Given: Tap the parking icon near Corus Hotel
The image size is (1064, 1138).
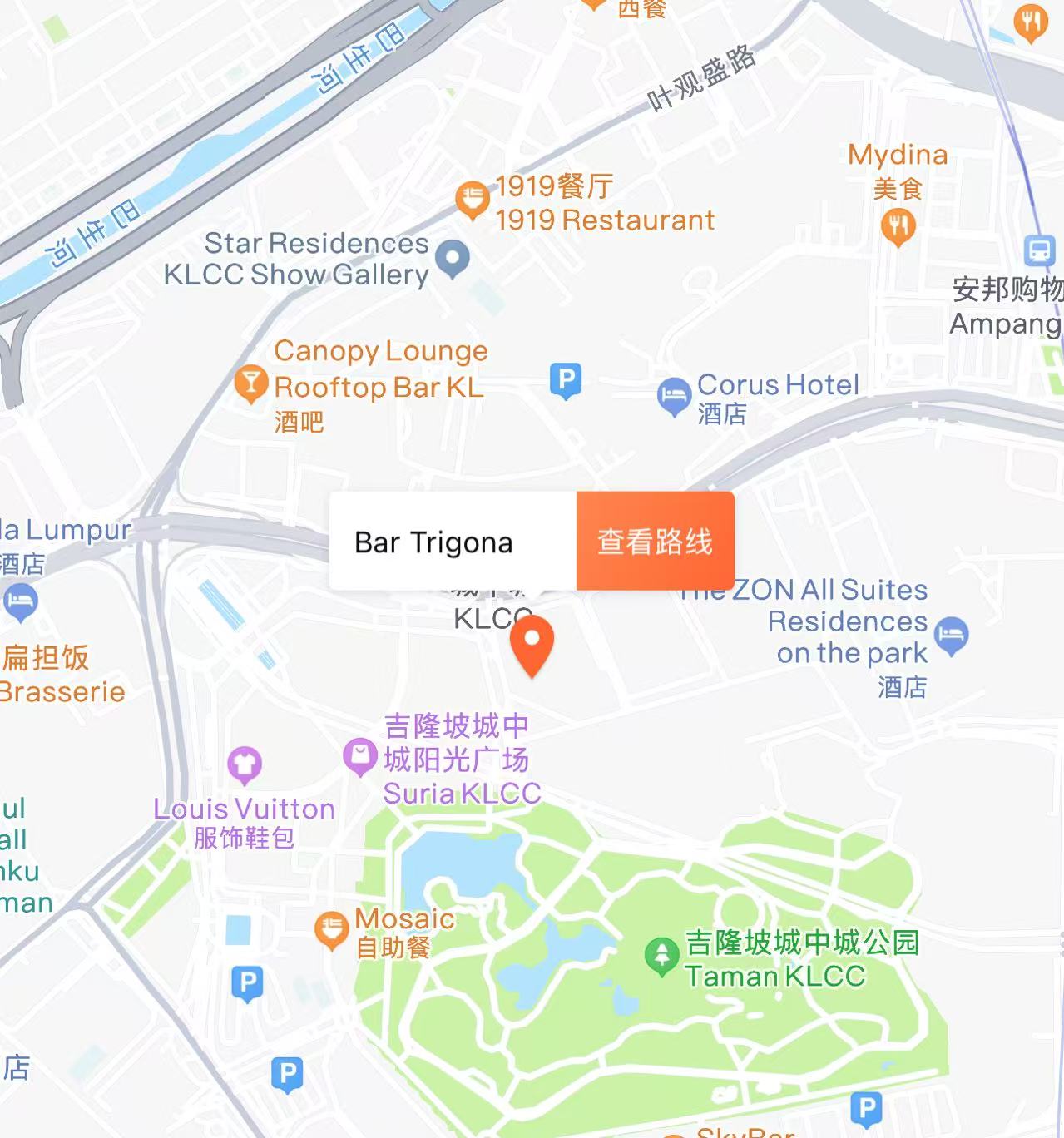Looking at the screenshot, I should 566,381.
